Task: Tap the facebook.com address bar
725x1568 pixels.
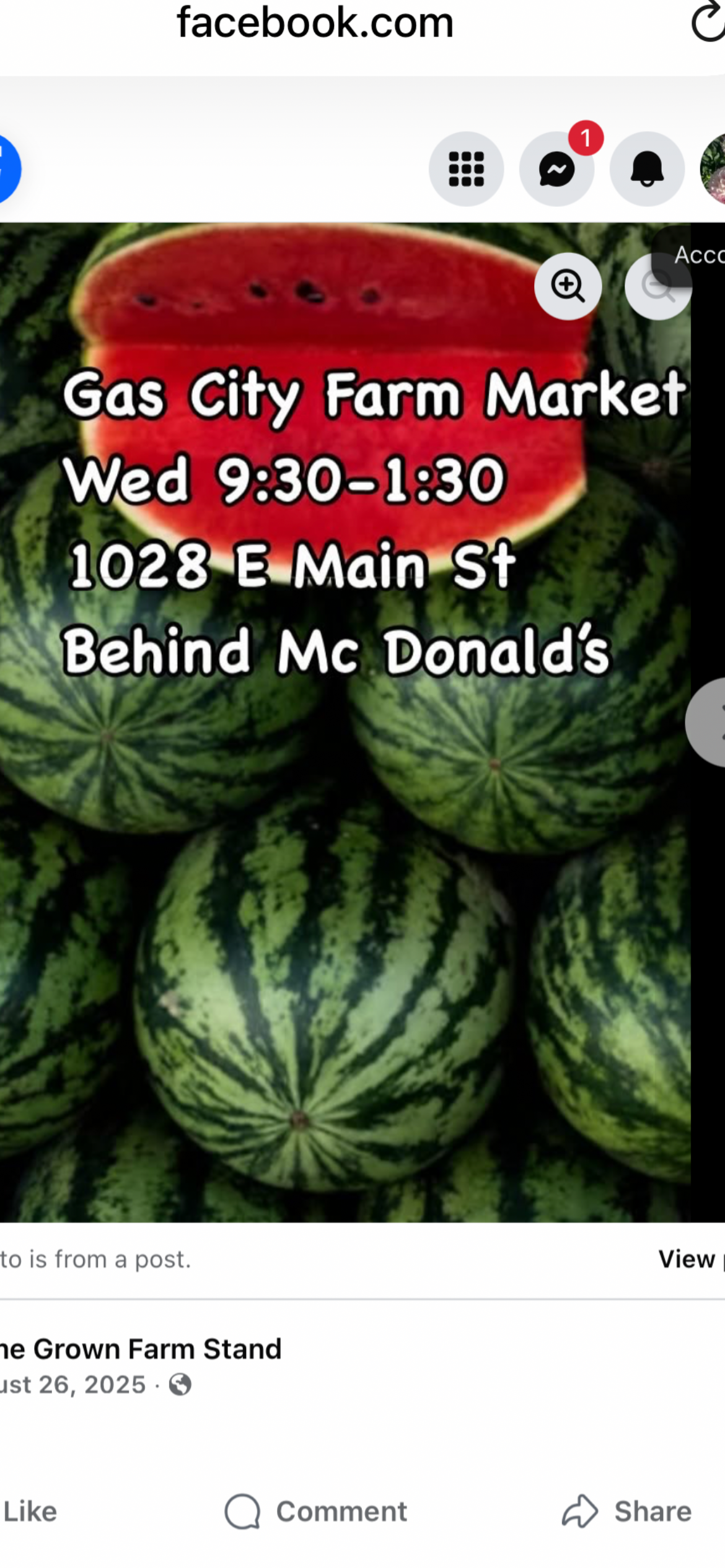Action: (315, 23)
